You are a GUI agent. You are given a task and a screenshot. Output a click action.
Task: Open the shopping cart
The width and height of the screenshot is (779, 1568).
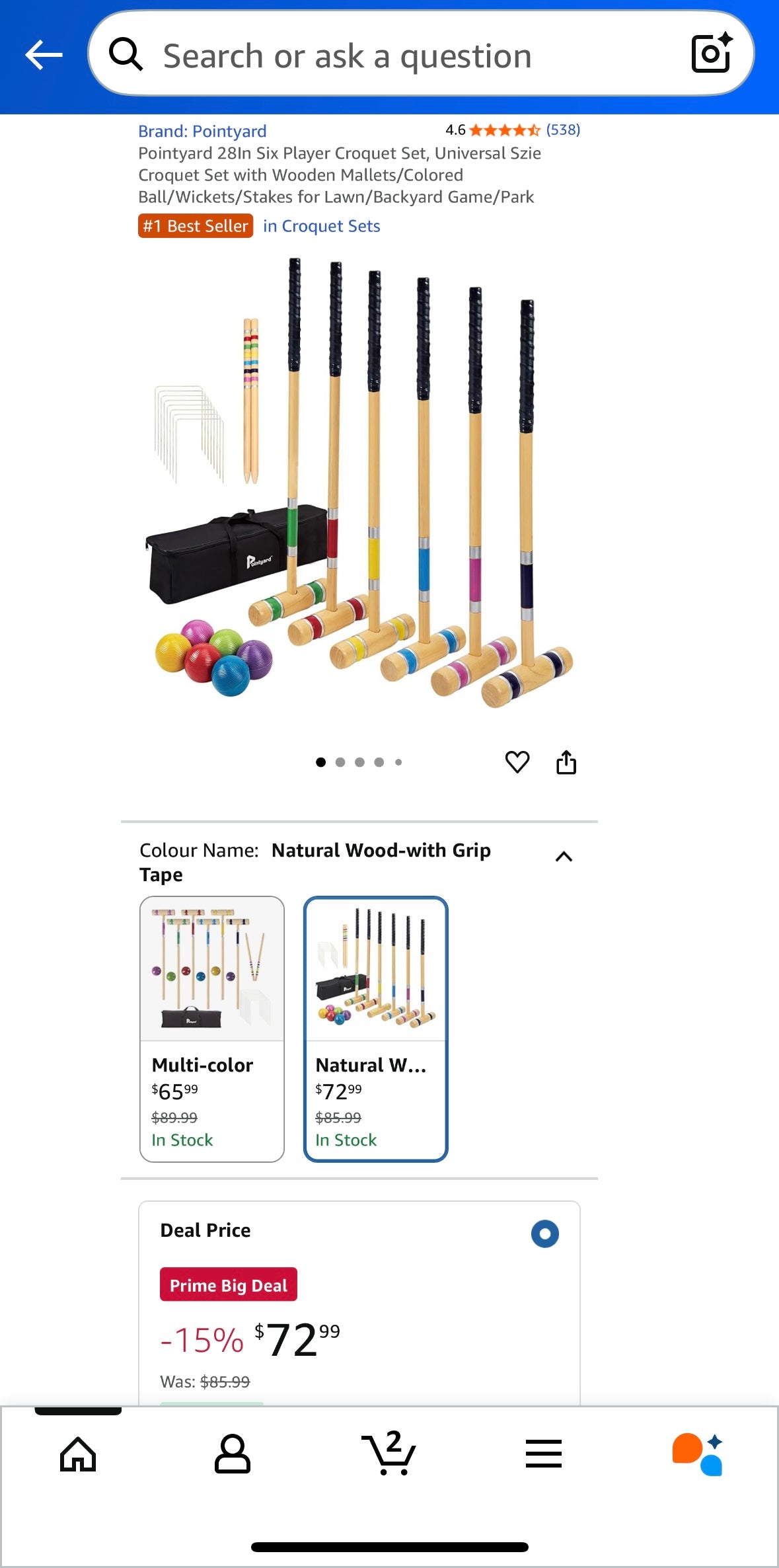[389, 1454]
